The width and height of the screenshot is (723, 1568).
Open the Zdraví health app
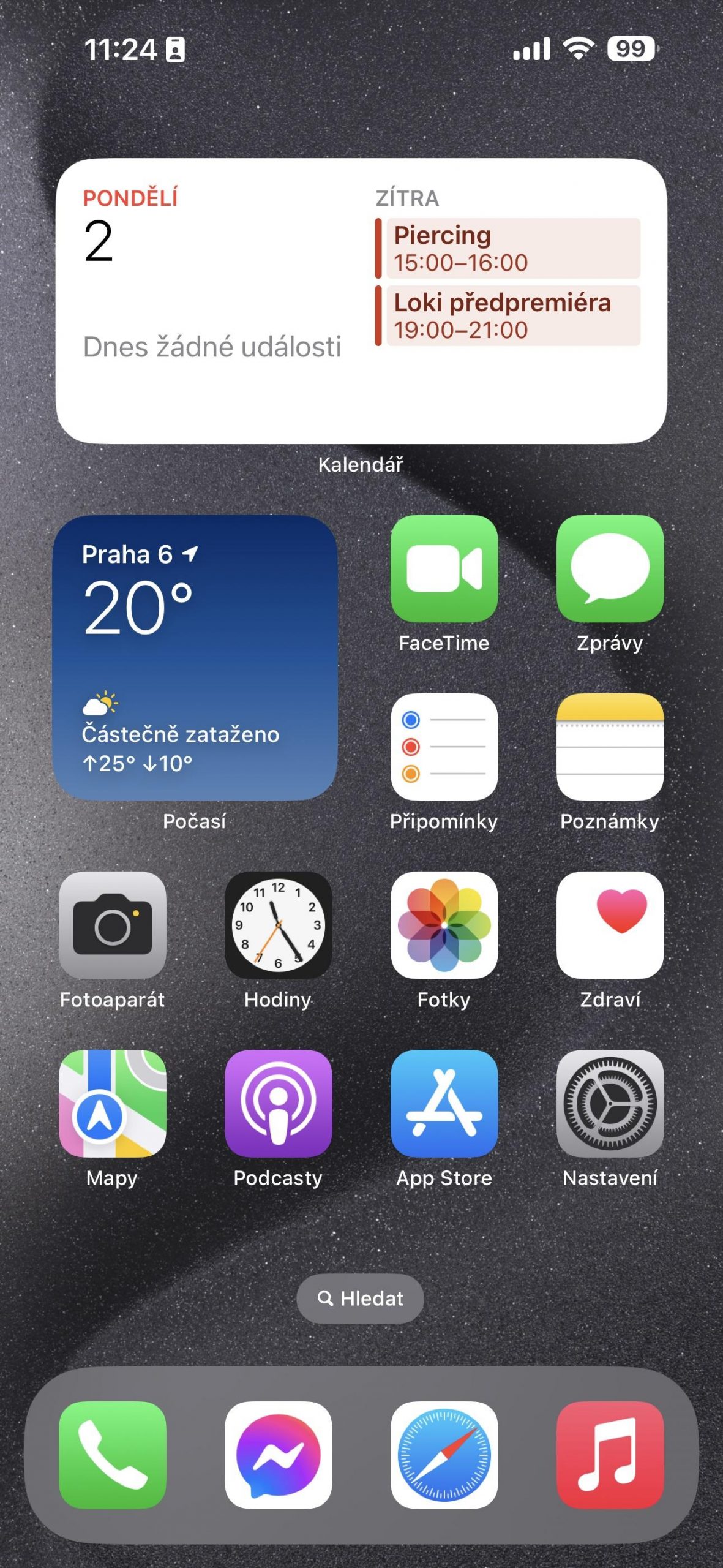pos(610,925)
